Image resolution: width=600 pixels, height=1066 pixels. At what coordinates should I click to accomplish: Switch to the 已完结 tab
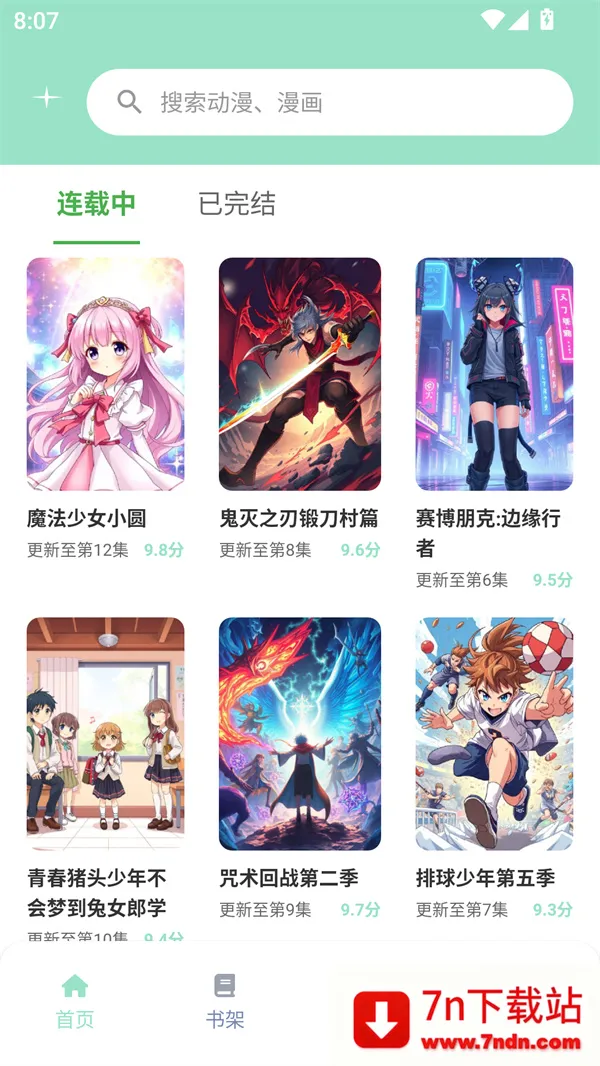pos(237,205)
